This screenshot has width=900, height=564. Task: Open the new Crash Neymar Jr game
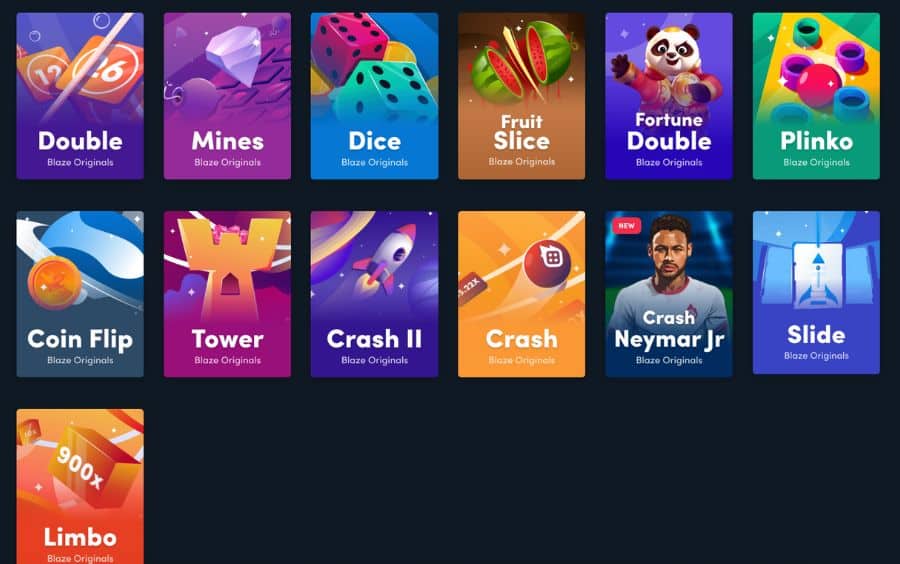tap(668, 294)
